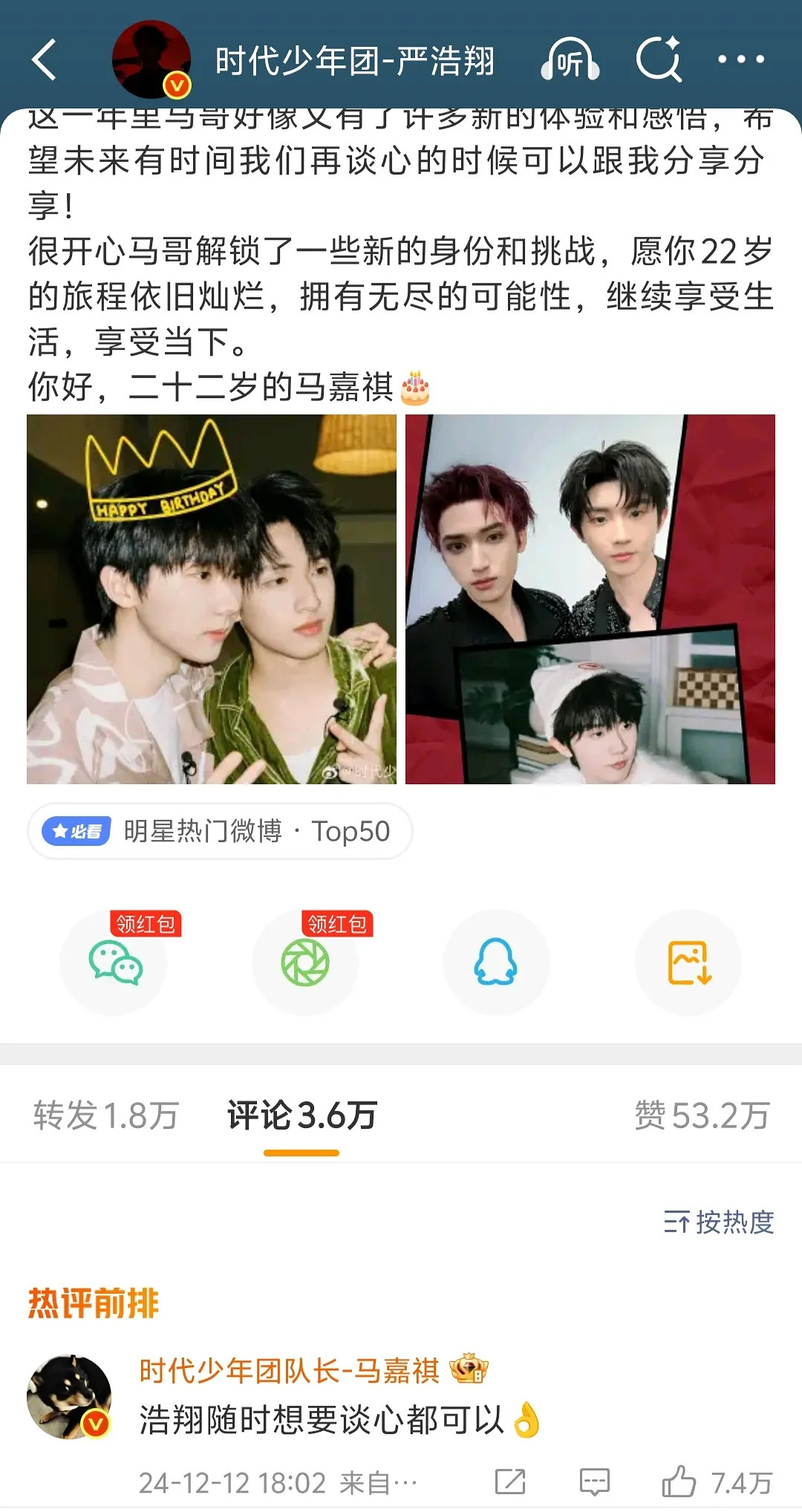802x1512 pixels.
Task: Tap the 听 listen headphone icon
Action: [570, 59]
